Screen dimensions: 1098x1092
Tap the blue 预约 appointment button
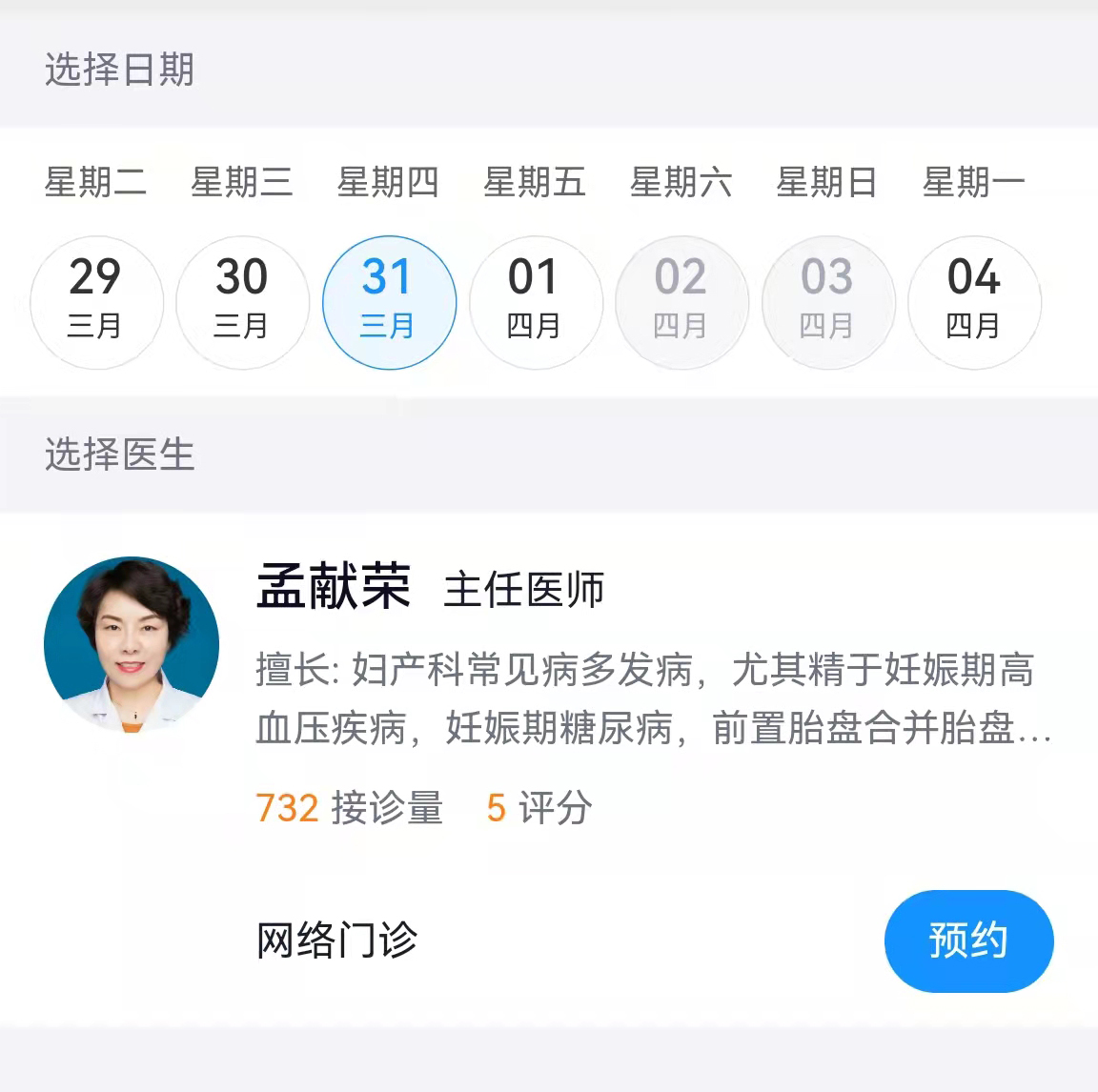[968, 940]
